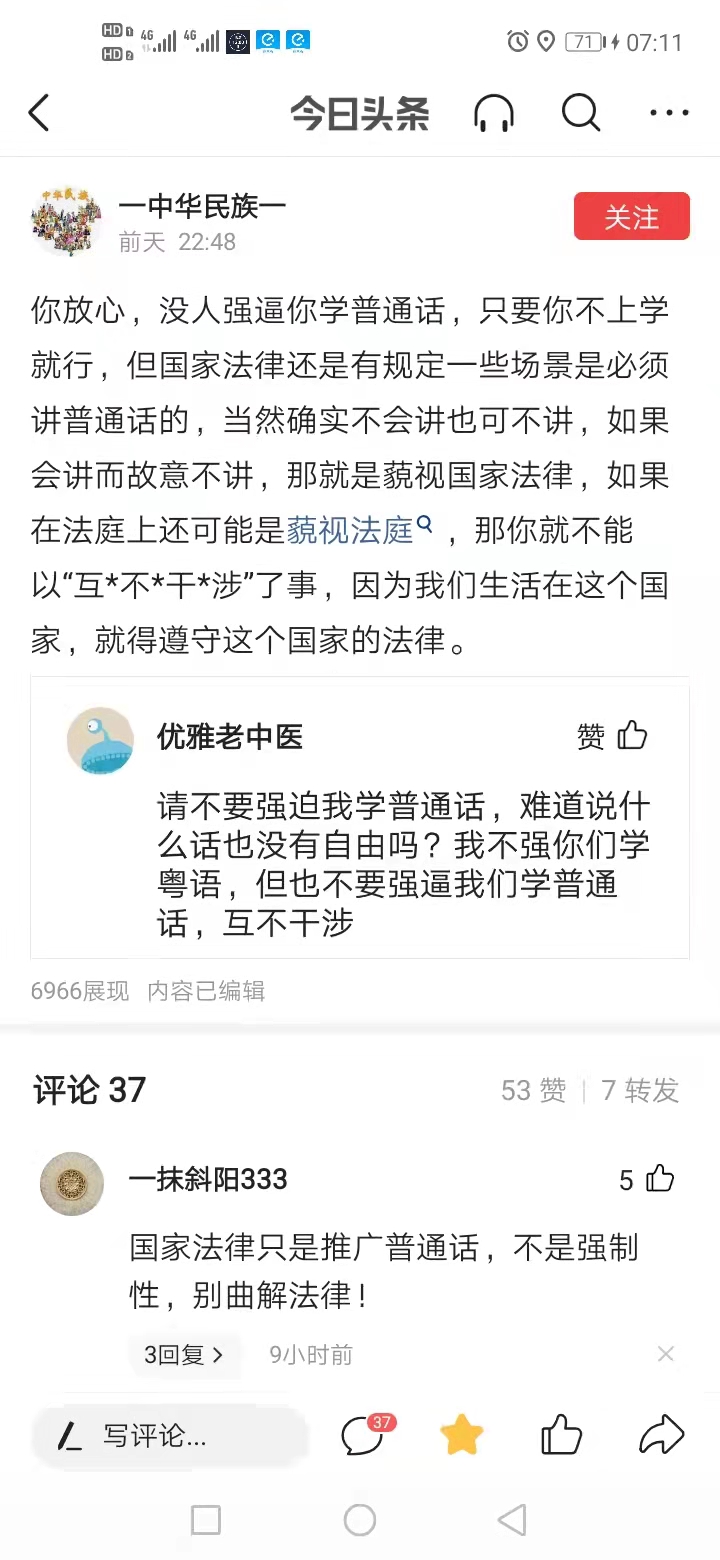Open 一中华民族一 profile avatar
This screenshot has height=1560, width=720.
click(66, 221)
